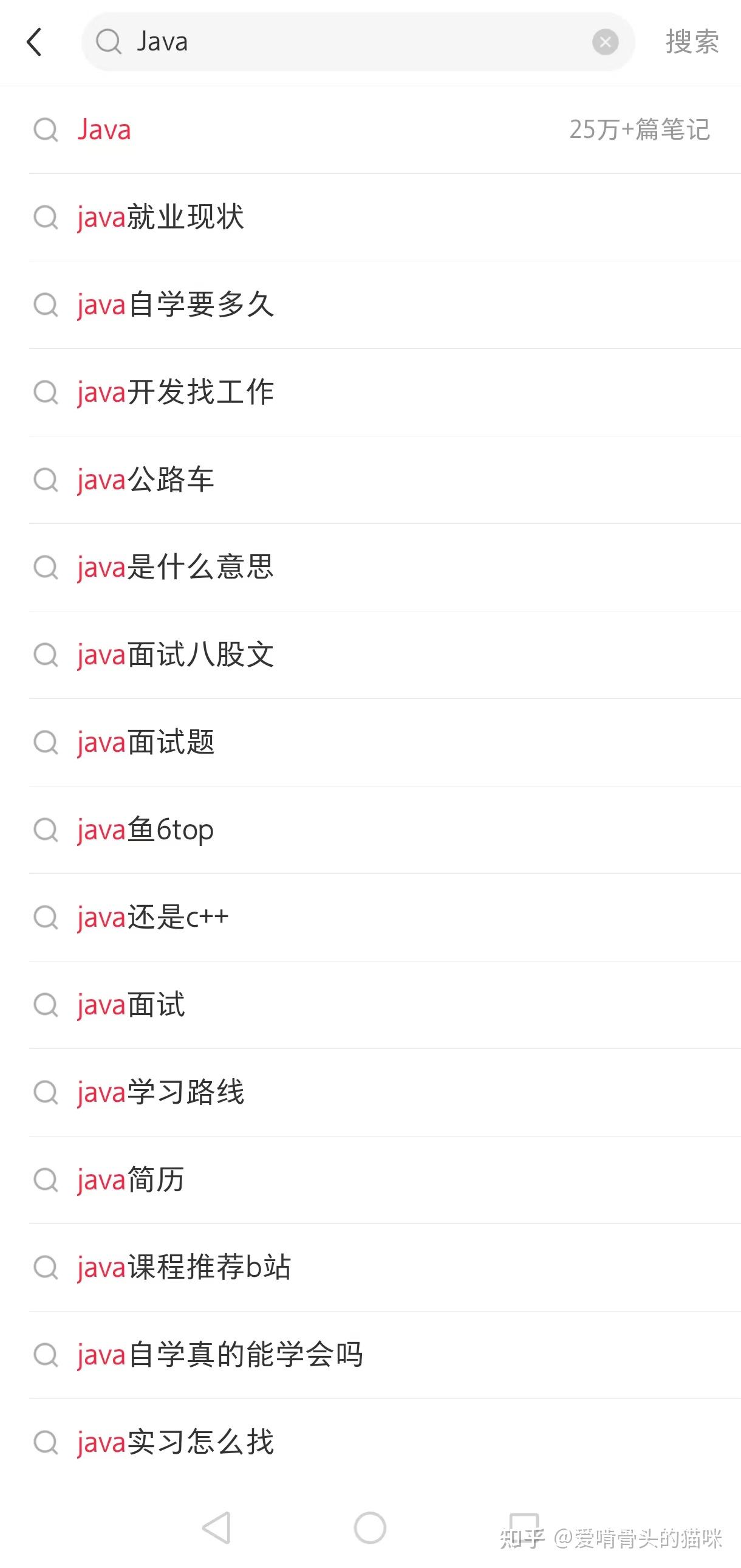Open the java面试题 suggestion

(x=146, y=743)
